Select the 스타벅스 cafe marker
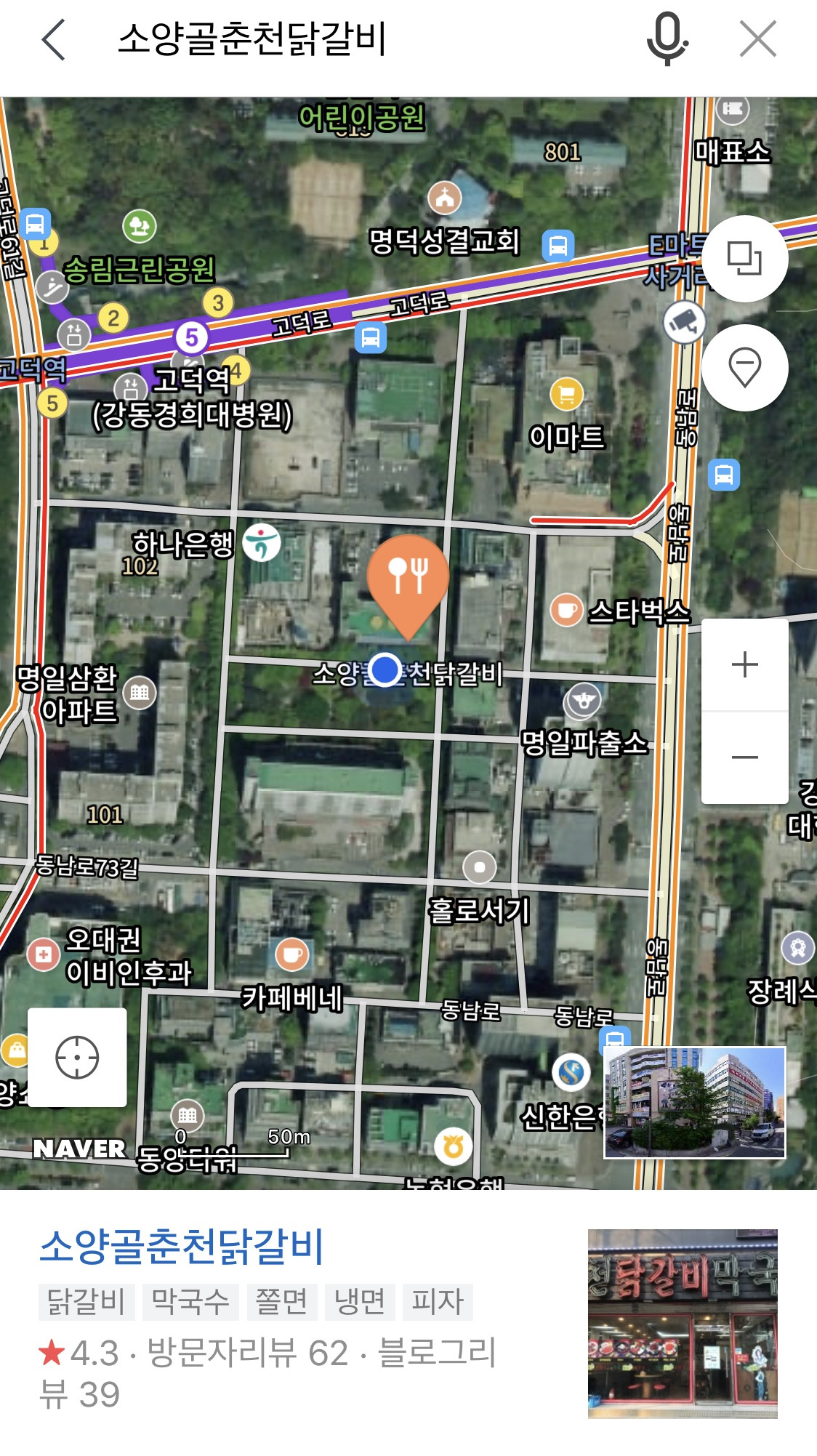817x1456 pixels. pyautogui.click(x=566, y=610)
